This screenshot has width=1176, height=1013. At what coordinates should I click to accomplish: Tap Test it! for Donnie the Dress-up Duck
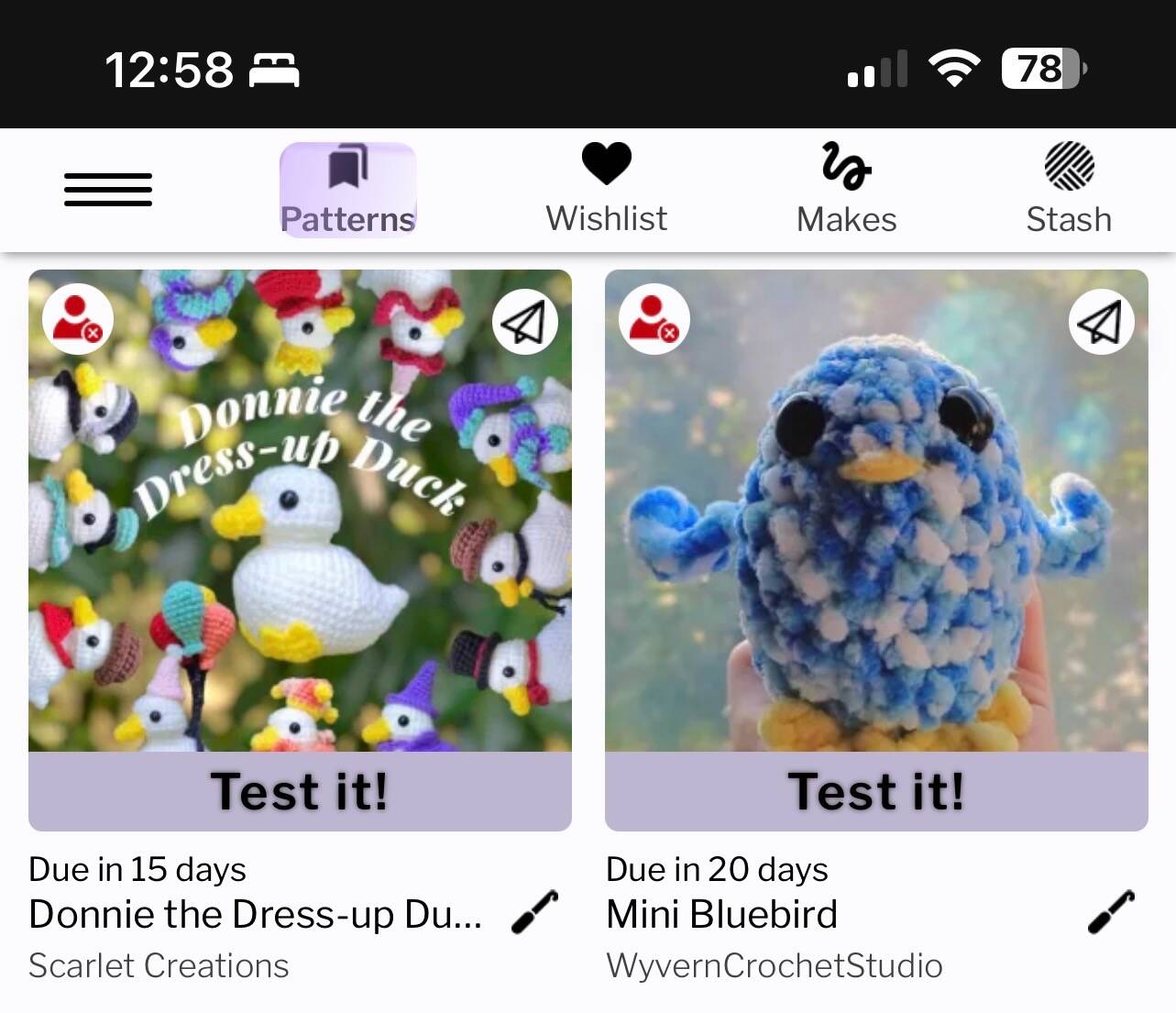point(300,791)
